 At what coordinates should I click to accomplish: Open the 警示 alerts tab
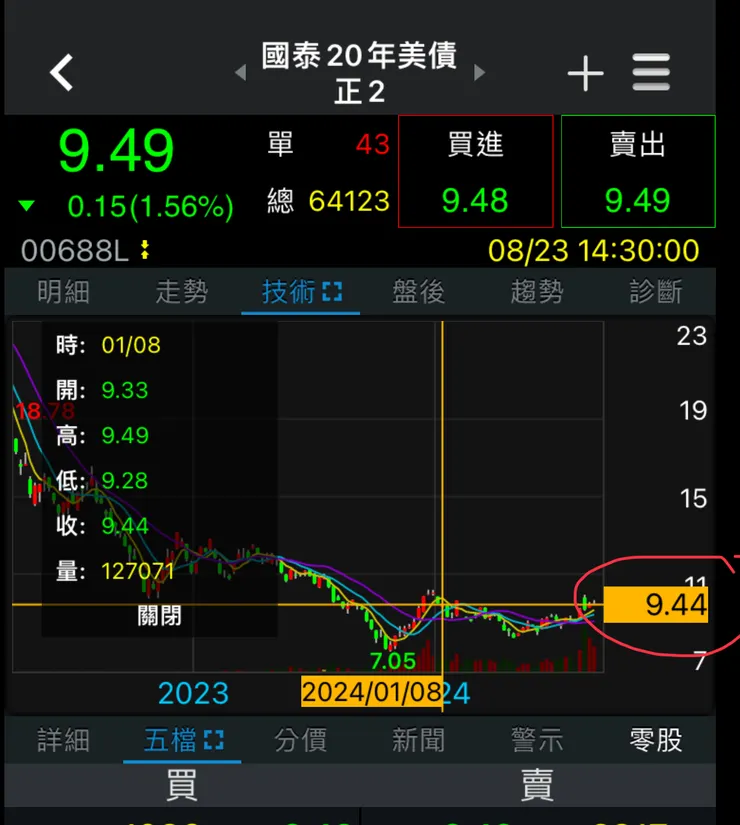[x=537, y=740]
